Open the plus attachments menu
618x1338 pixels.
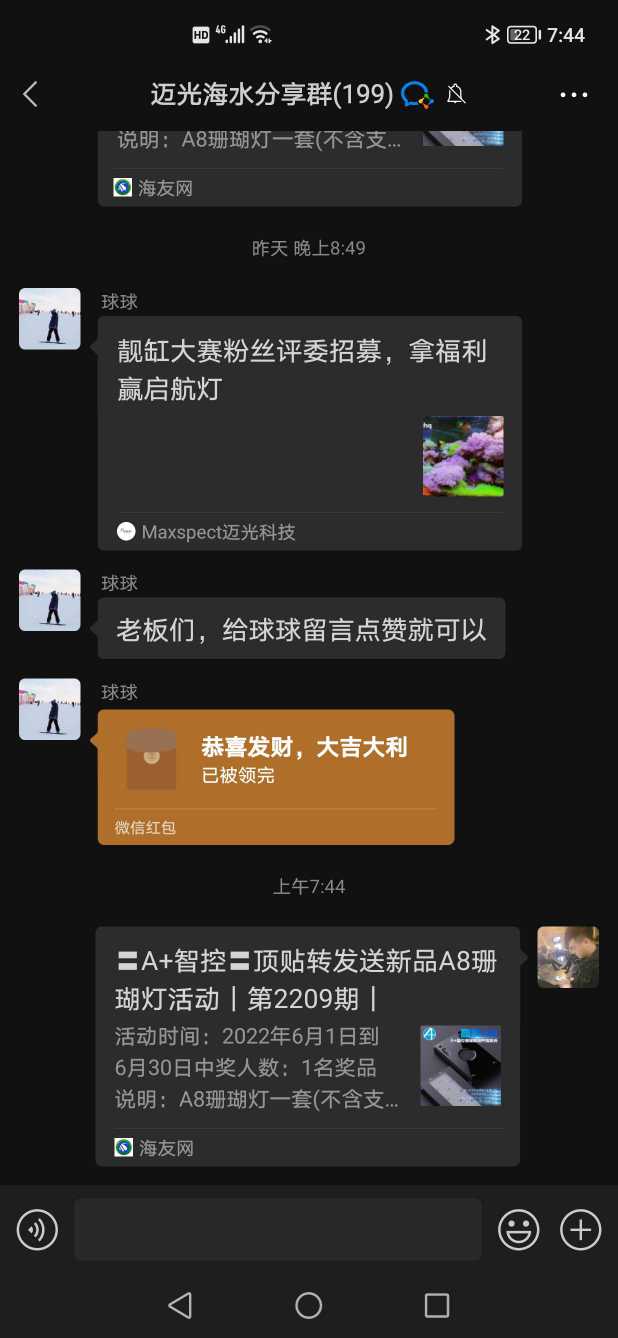[580, 1229]
